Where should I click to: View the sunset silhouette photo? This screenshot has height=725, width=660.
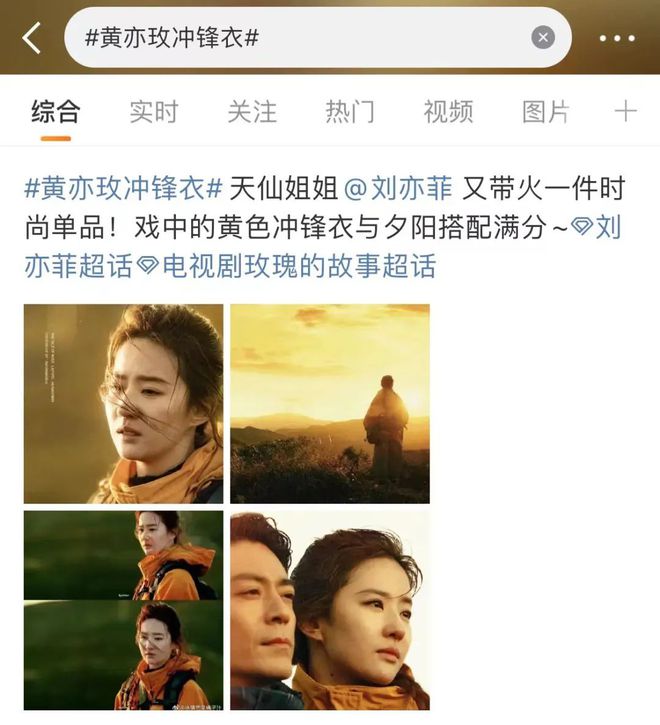(330, 404)
